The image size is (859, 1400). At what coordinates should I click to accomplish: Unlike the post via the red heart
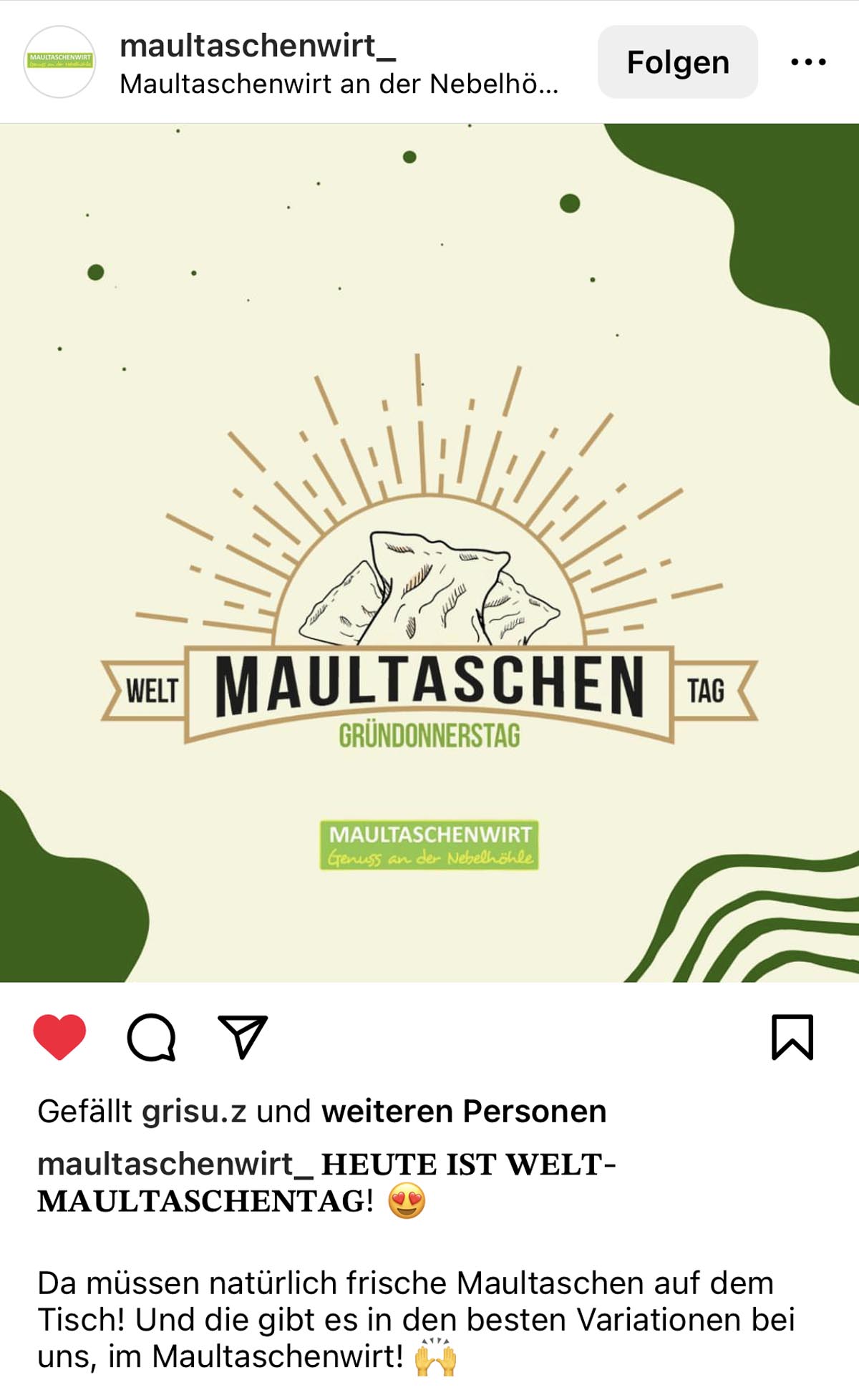point(59,1036)
